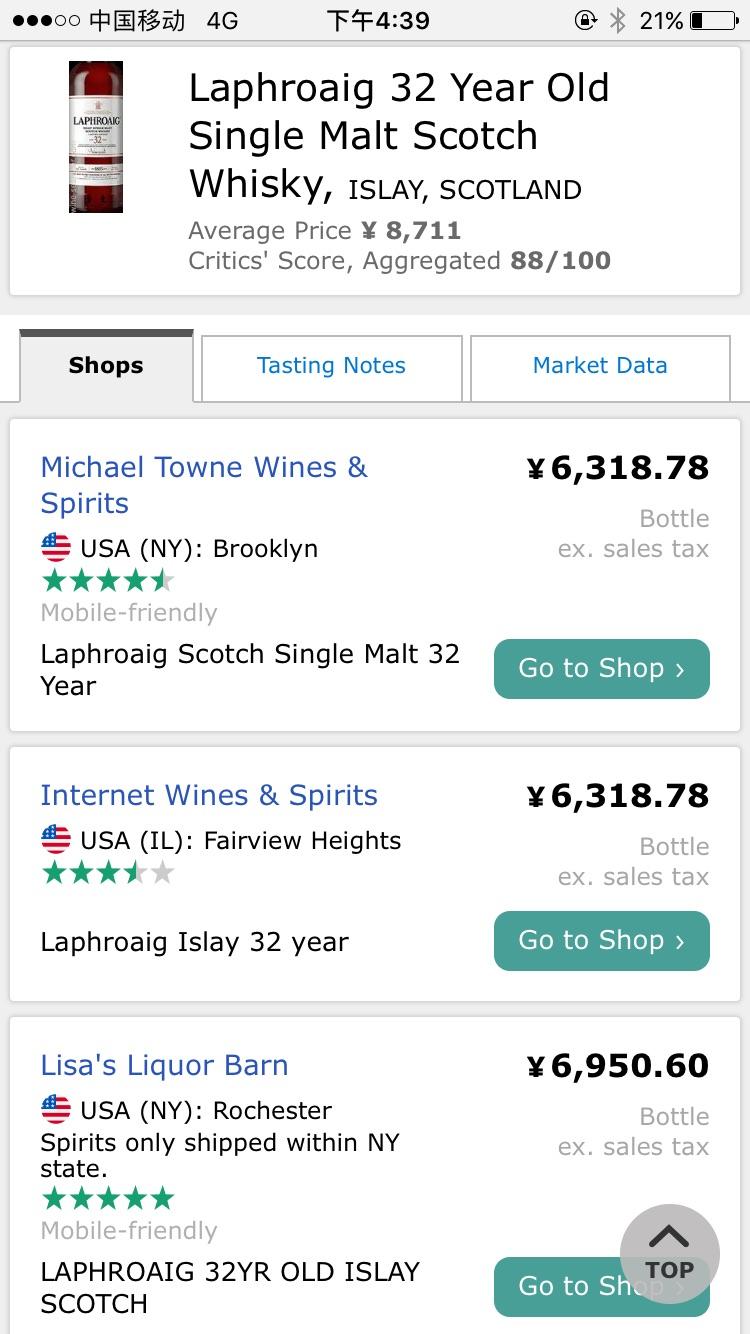The height and width of the screenshot is (1334, 750).
Task: Click the USA flag next to Lisa's Liquor Barn
Action: (x=55, y=1108)
